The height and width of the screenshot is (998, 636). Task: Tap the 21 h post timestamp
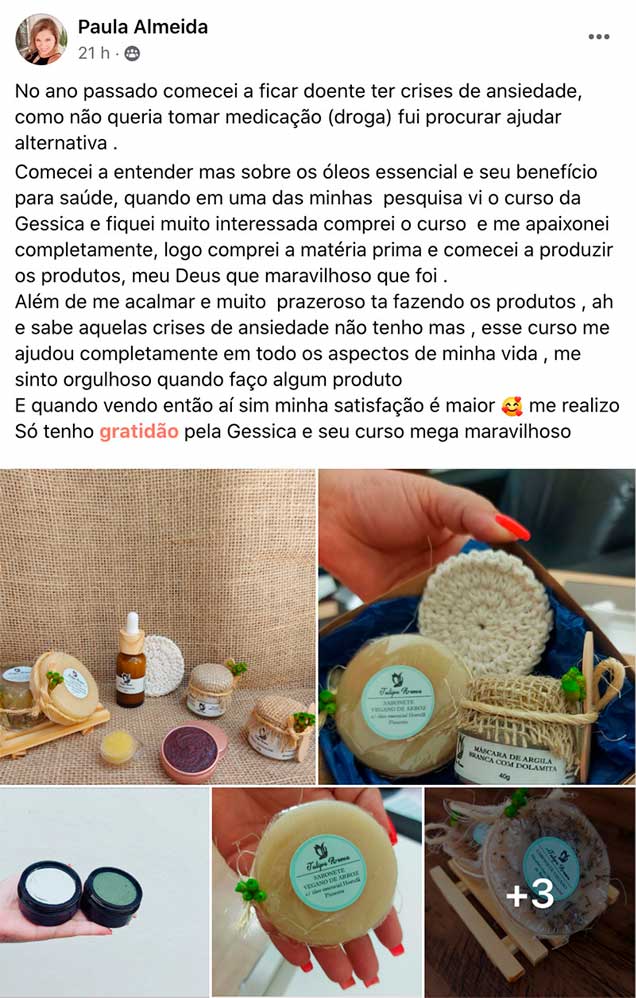[93, 52]
